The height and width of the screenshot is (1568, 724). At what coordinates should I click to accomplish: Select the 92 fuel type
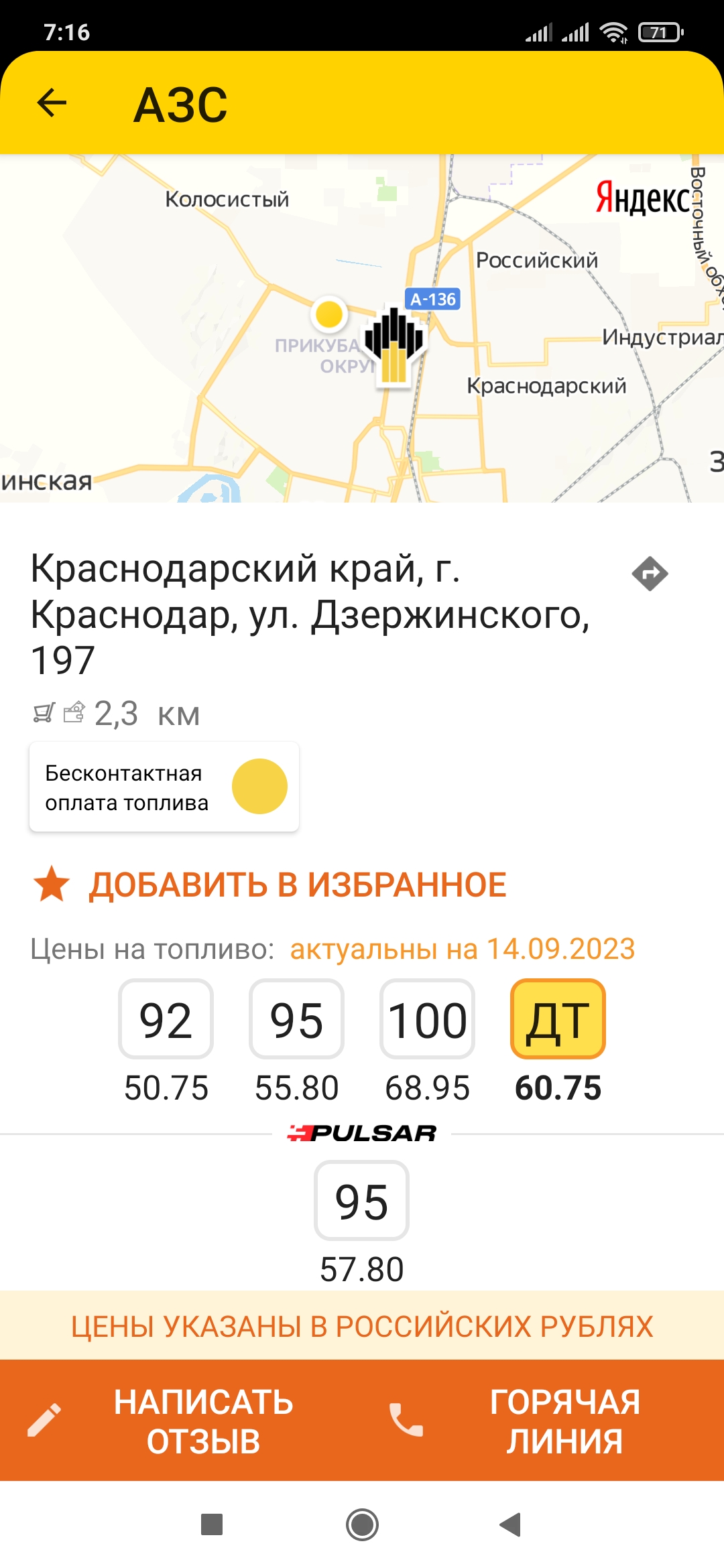(166, 1019)
